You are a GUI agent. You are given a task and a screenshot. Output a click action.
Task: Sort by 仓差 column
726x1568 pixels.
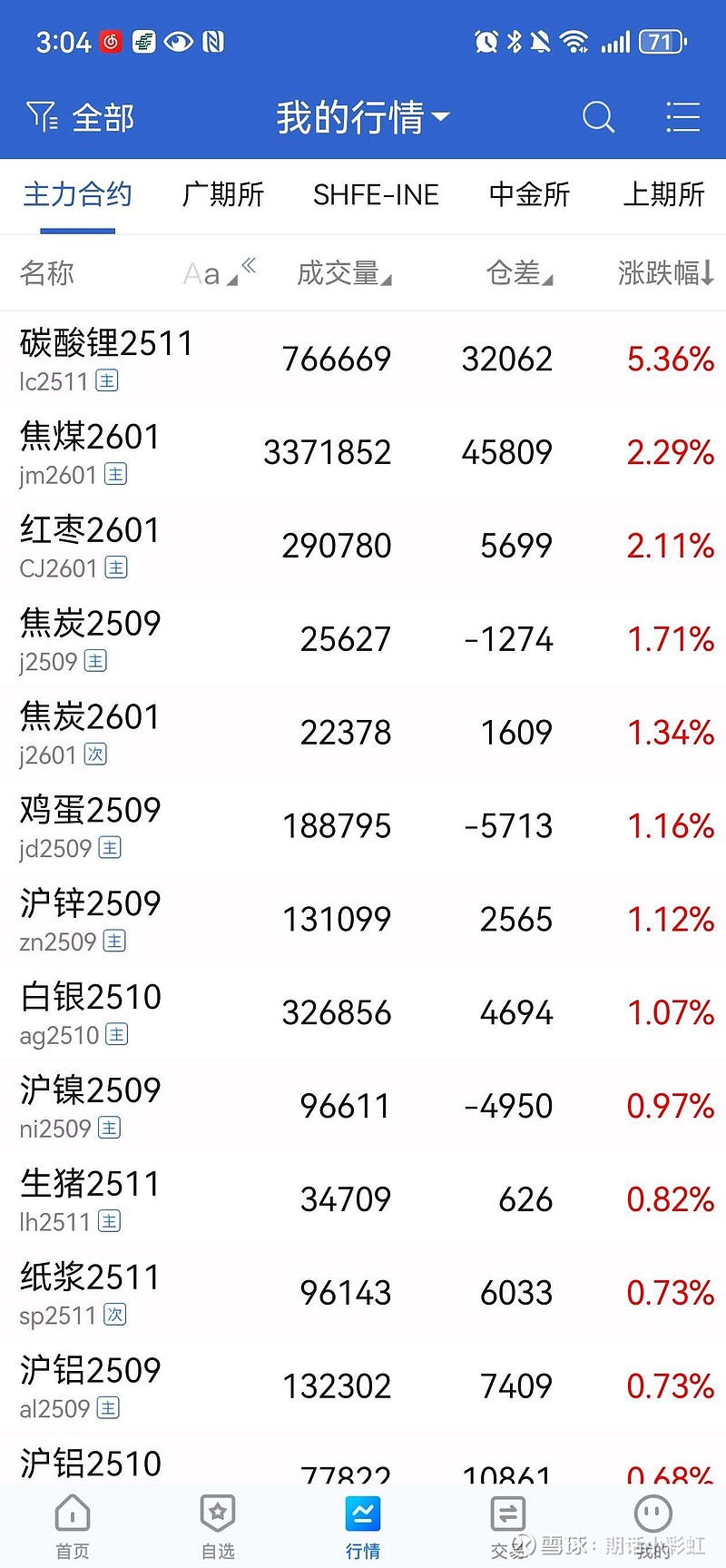click(x=519, y=273)
